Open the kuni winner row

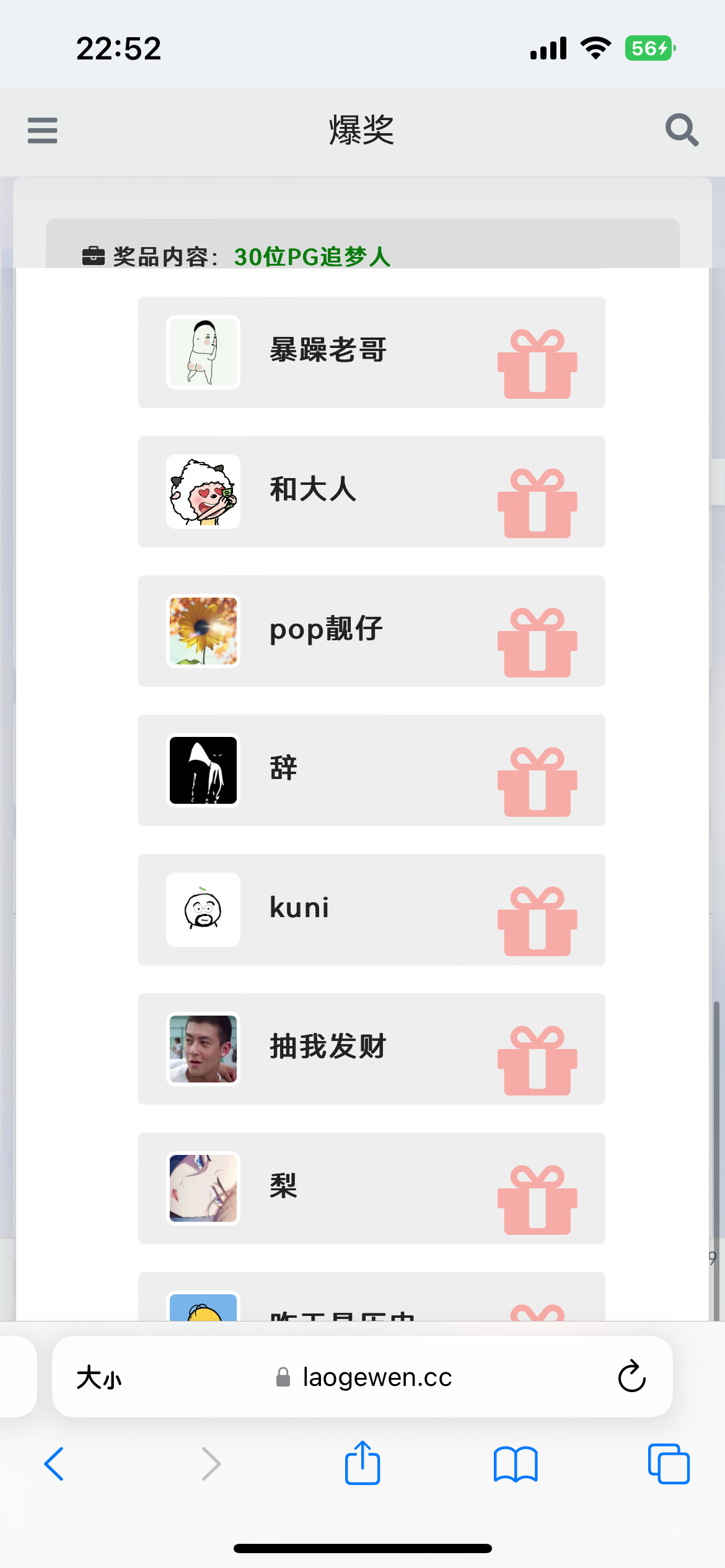371,909
